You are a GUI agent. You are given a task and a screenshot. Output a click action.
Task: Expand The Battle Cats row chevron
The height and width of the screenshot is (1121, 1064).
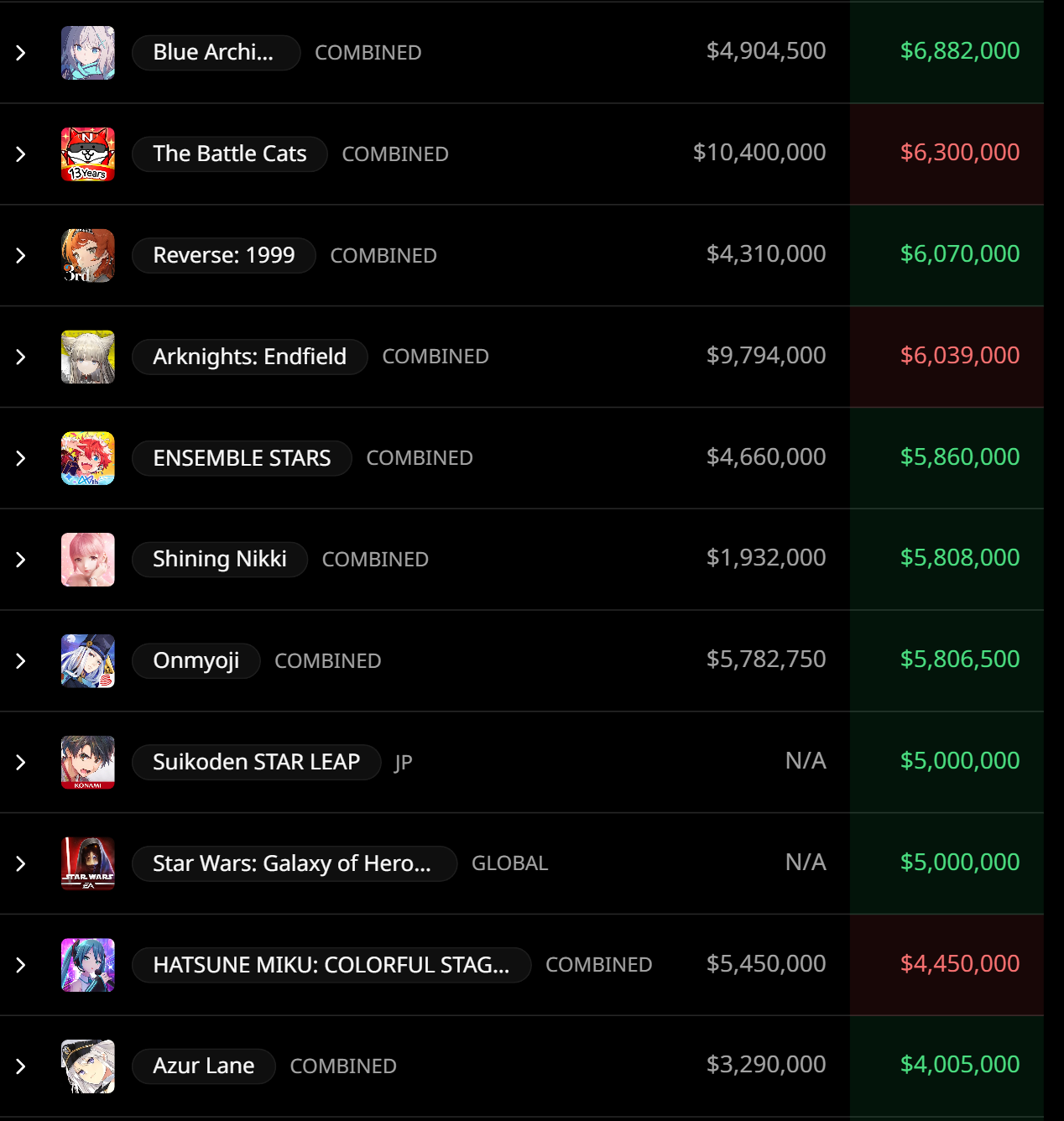[21, 154]
